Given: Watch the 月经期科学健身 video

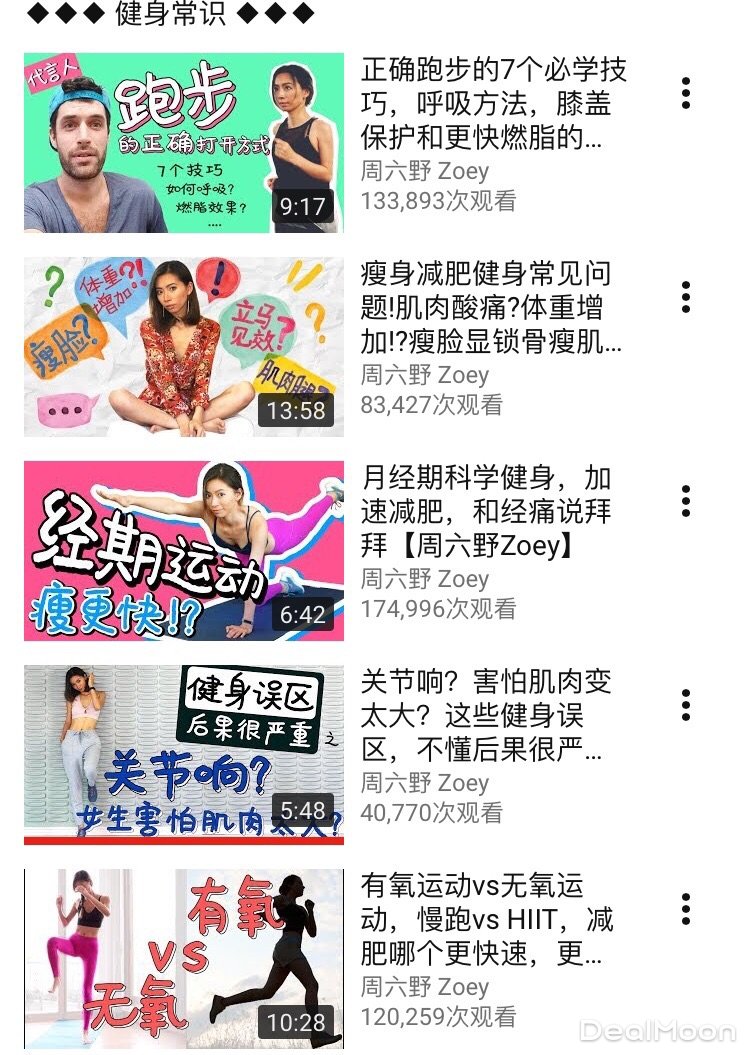Looking at the screenshot, I should [x=184, y=551].
